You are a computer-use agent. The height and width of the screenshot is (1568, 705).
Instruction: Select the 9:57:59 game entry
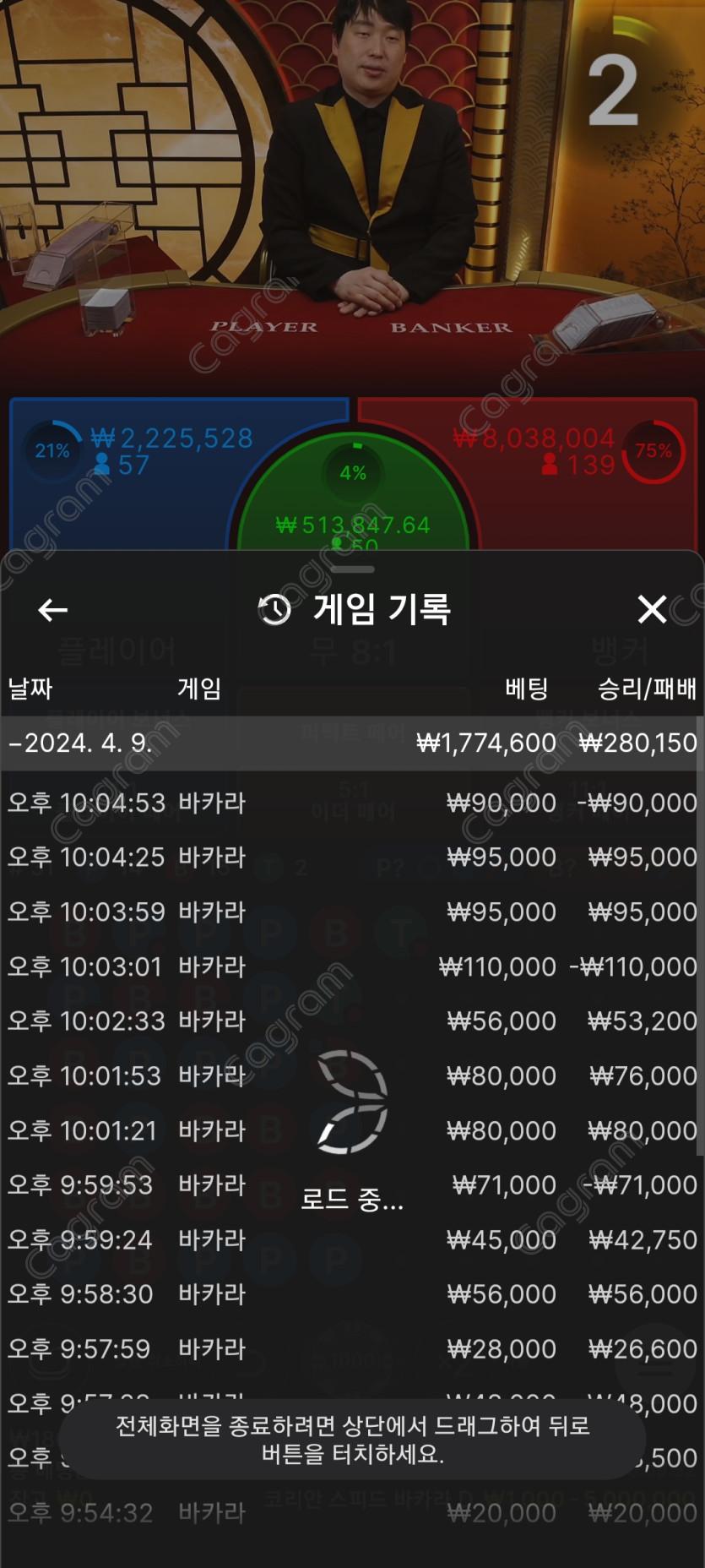pyautogui.click(x=351, y=1349)
